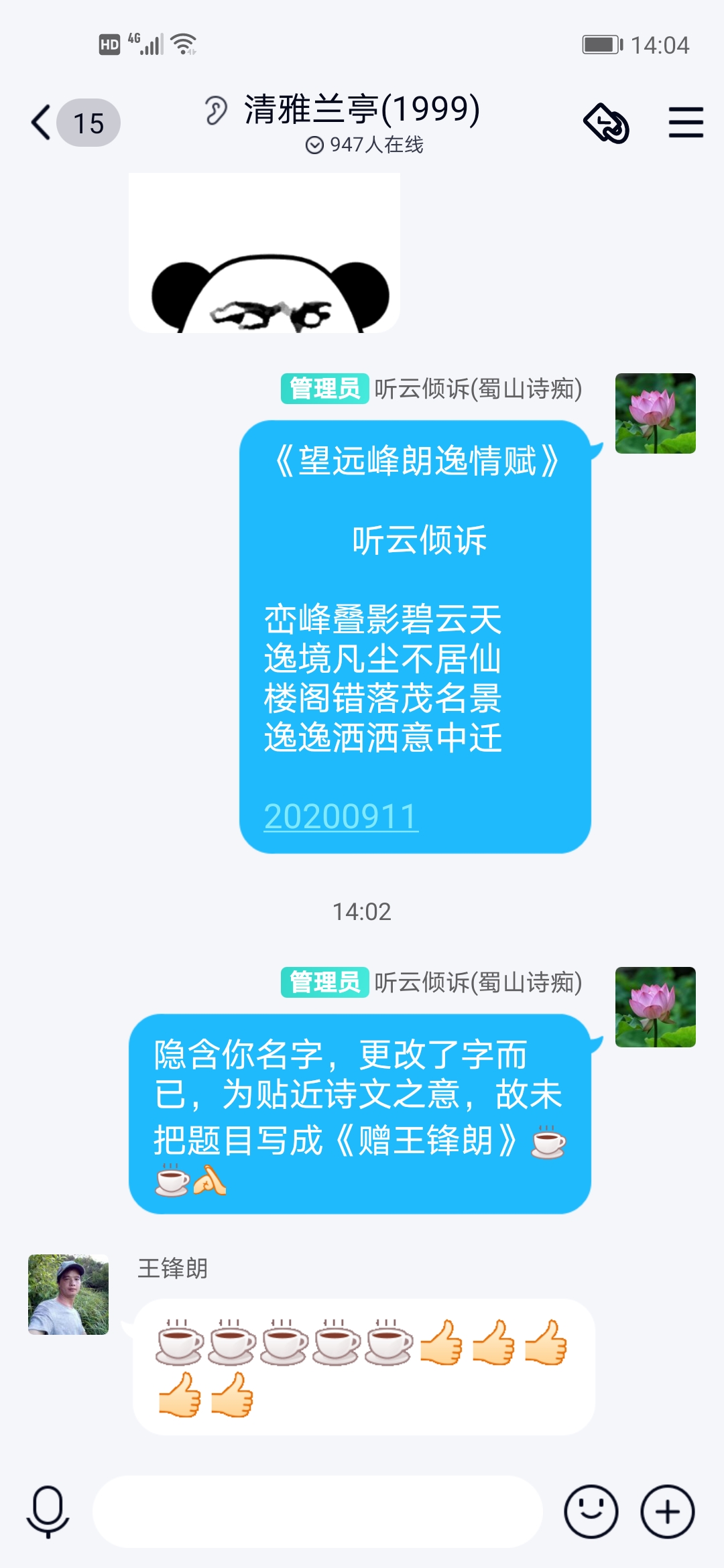The width and height of the screenshot is (724, 1568).
Task: Open the plus attachments panel
Action: click(x=667, y=1511)
